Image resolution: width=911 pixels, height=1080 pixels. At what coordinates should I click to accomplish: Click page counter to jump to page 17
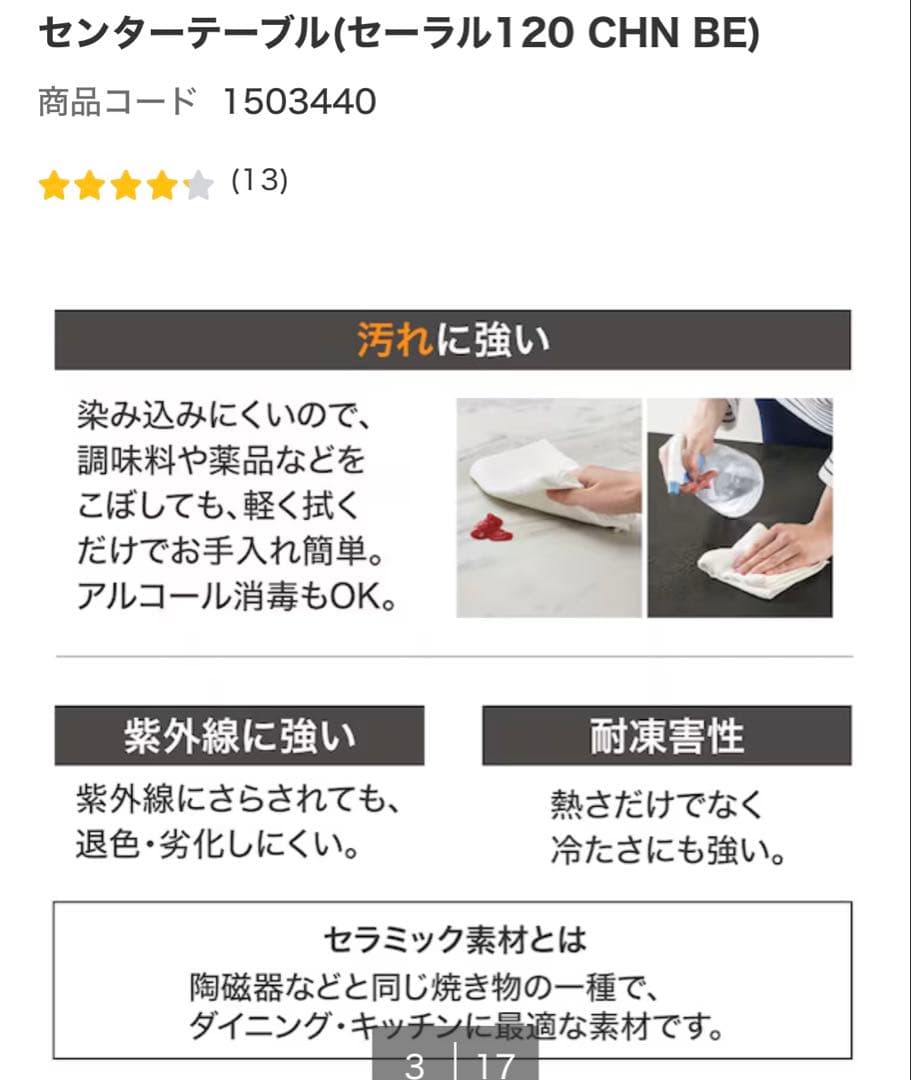tap(495, 1065)
